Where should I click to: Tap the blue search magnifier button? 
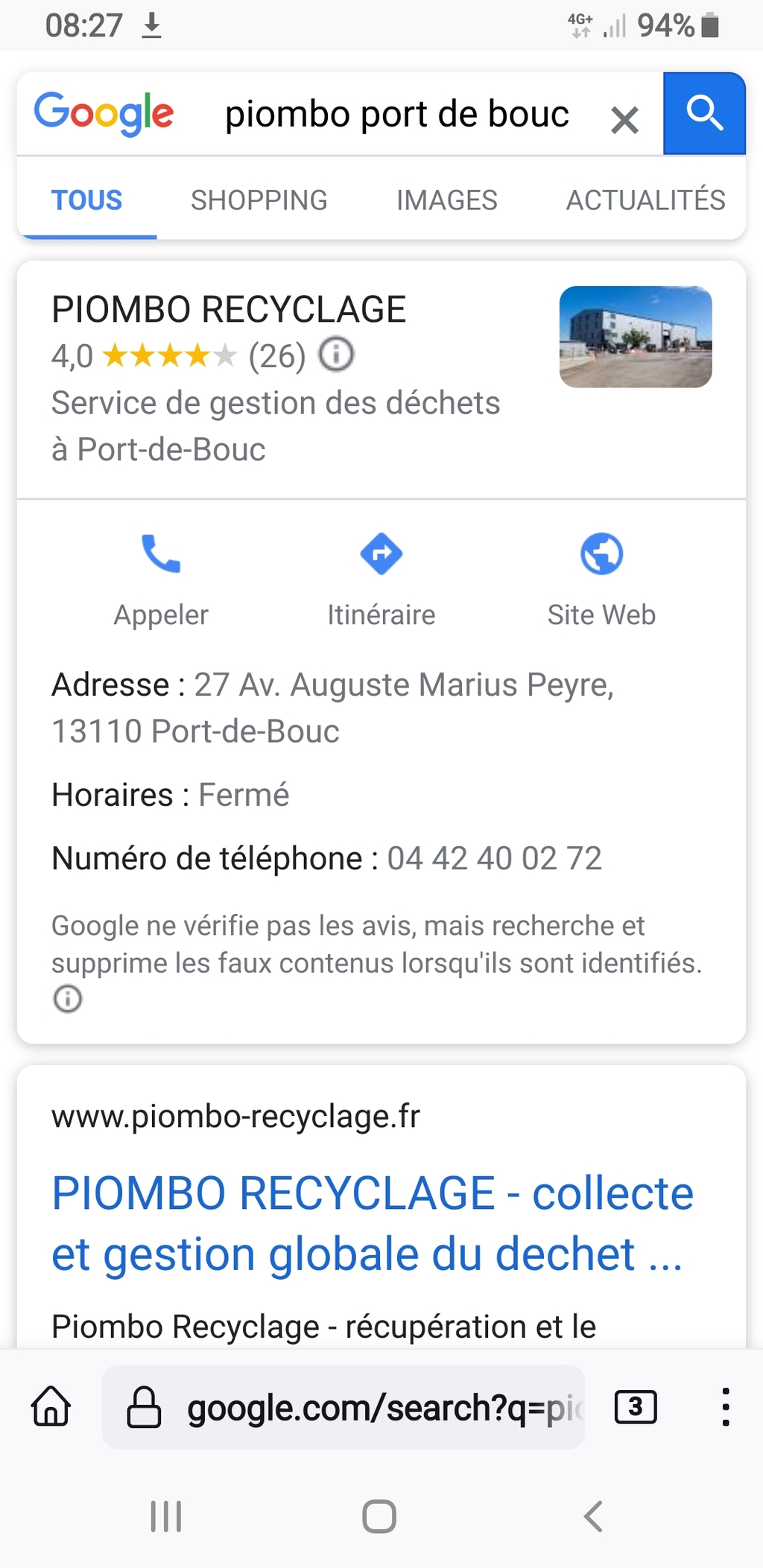coord(704,113)
